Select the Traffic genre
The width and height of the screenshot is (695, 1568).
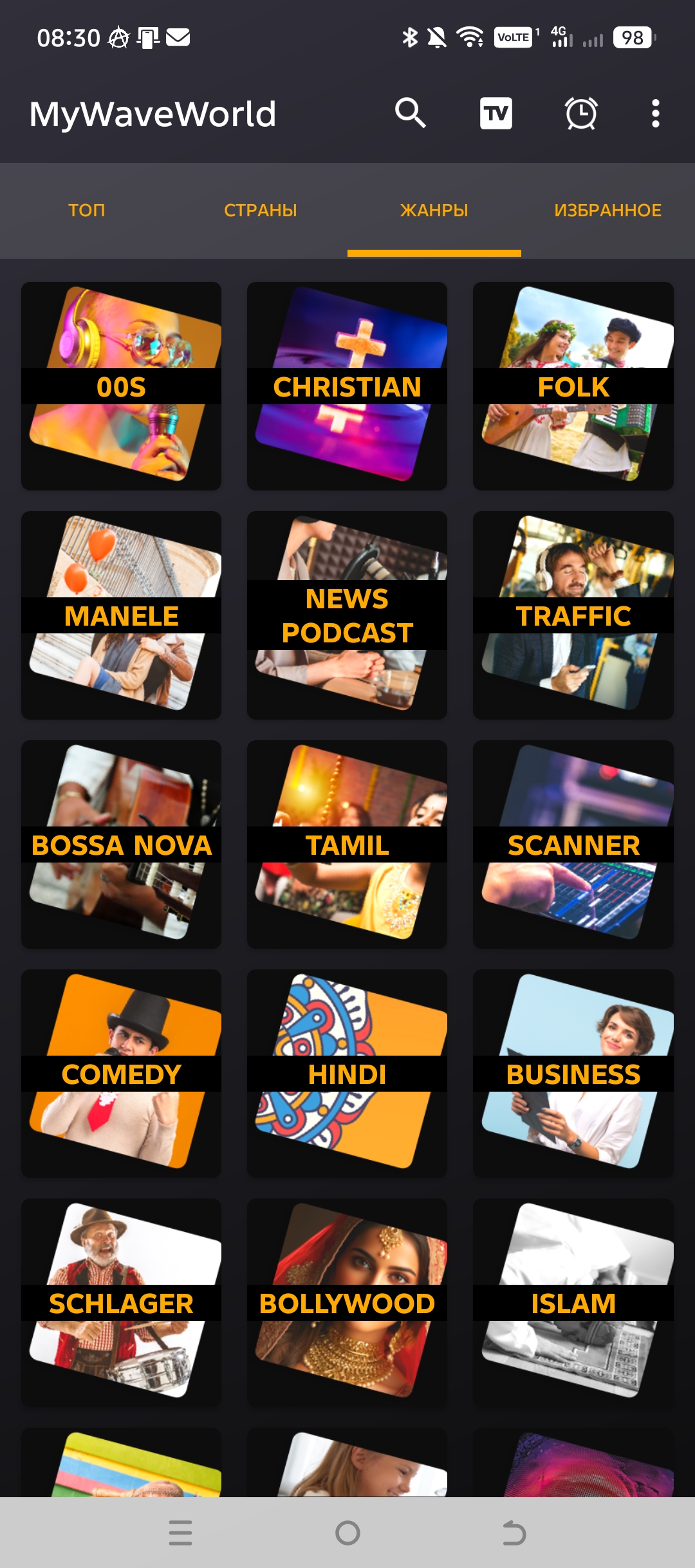click(573, 615)
